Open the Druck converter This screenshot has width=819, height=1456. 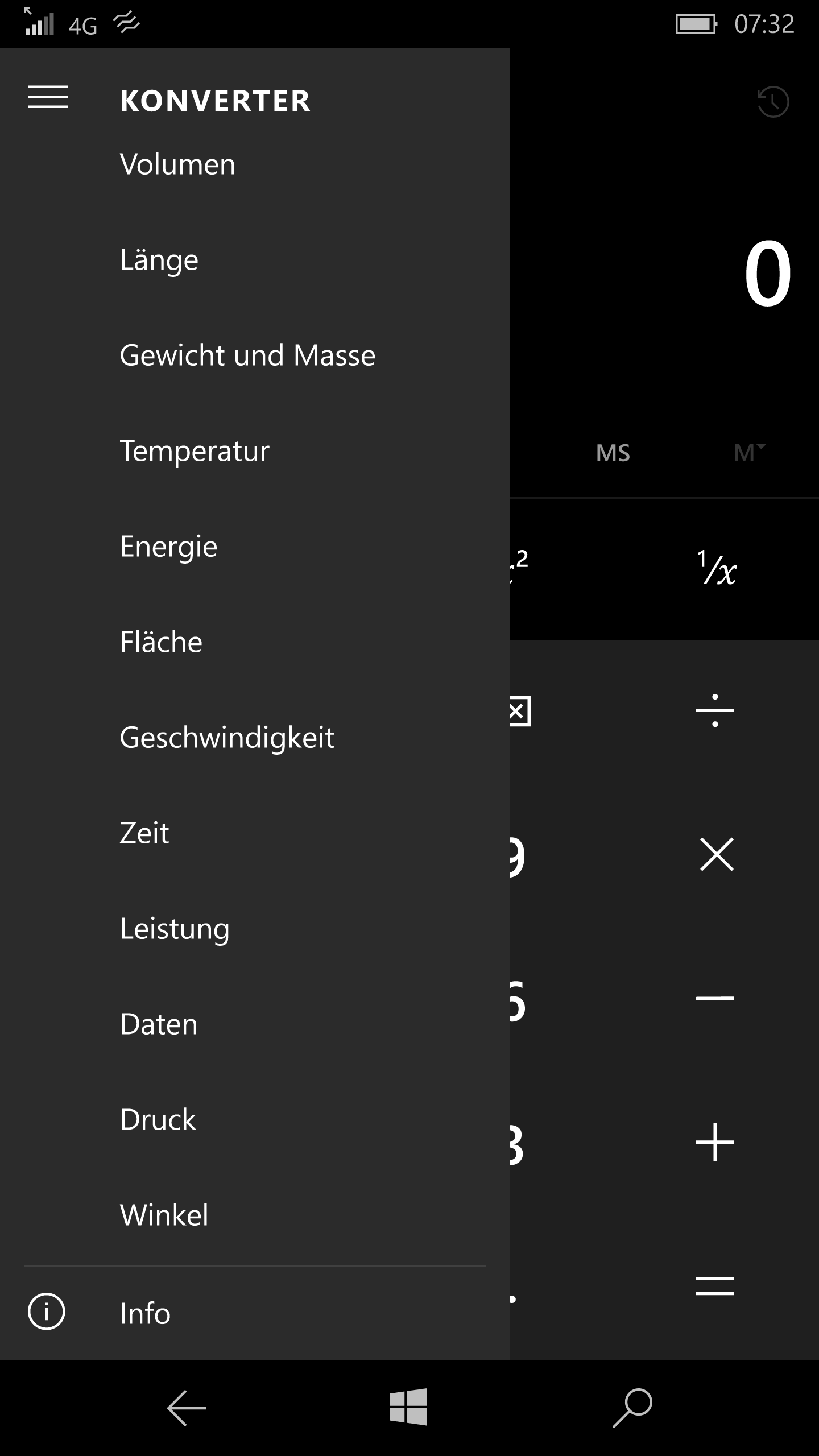pos(158,1120)
